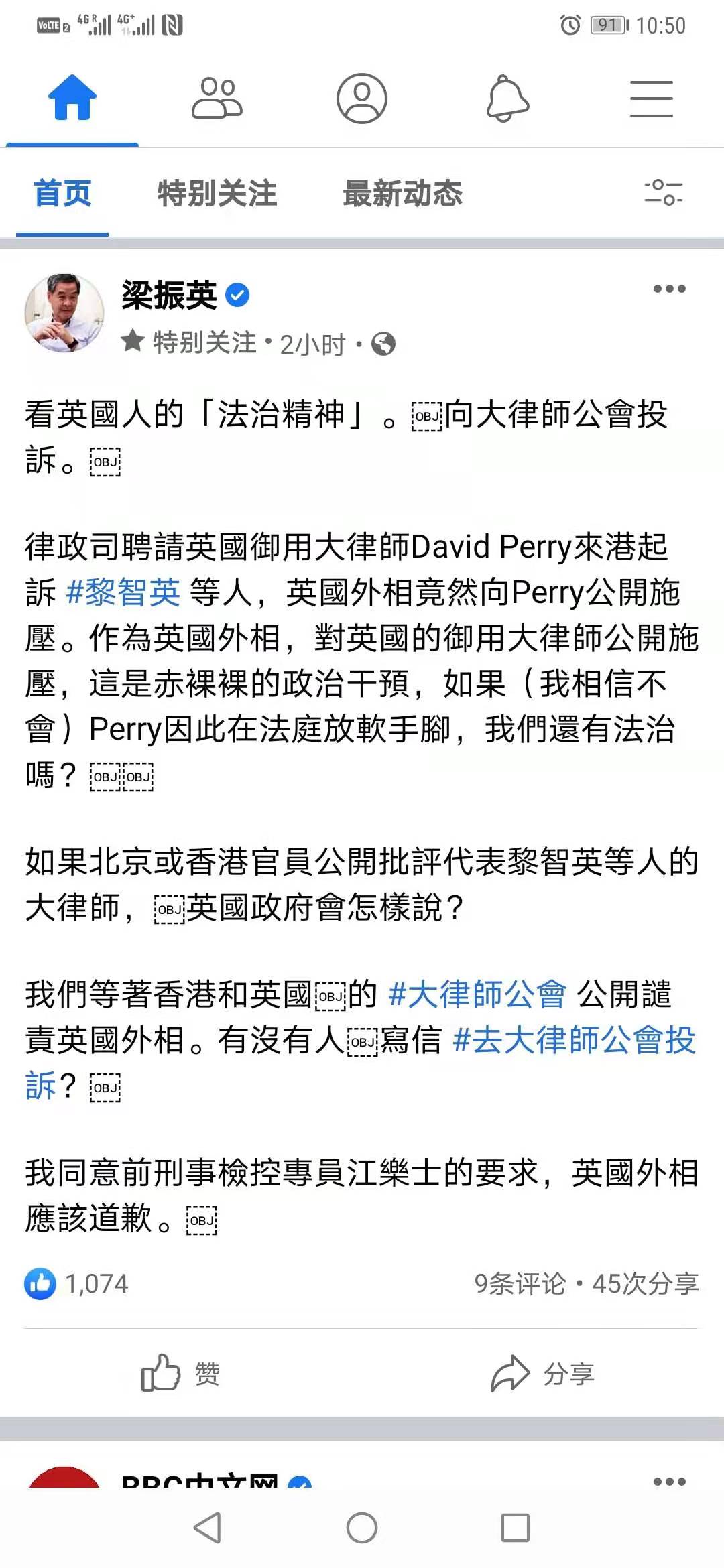Switch to the 最新动态 feed tab
Image resolution: width=724 pixels, height=1568 pixels.
(402, 194)
